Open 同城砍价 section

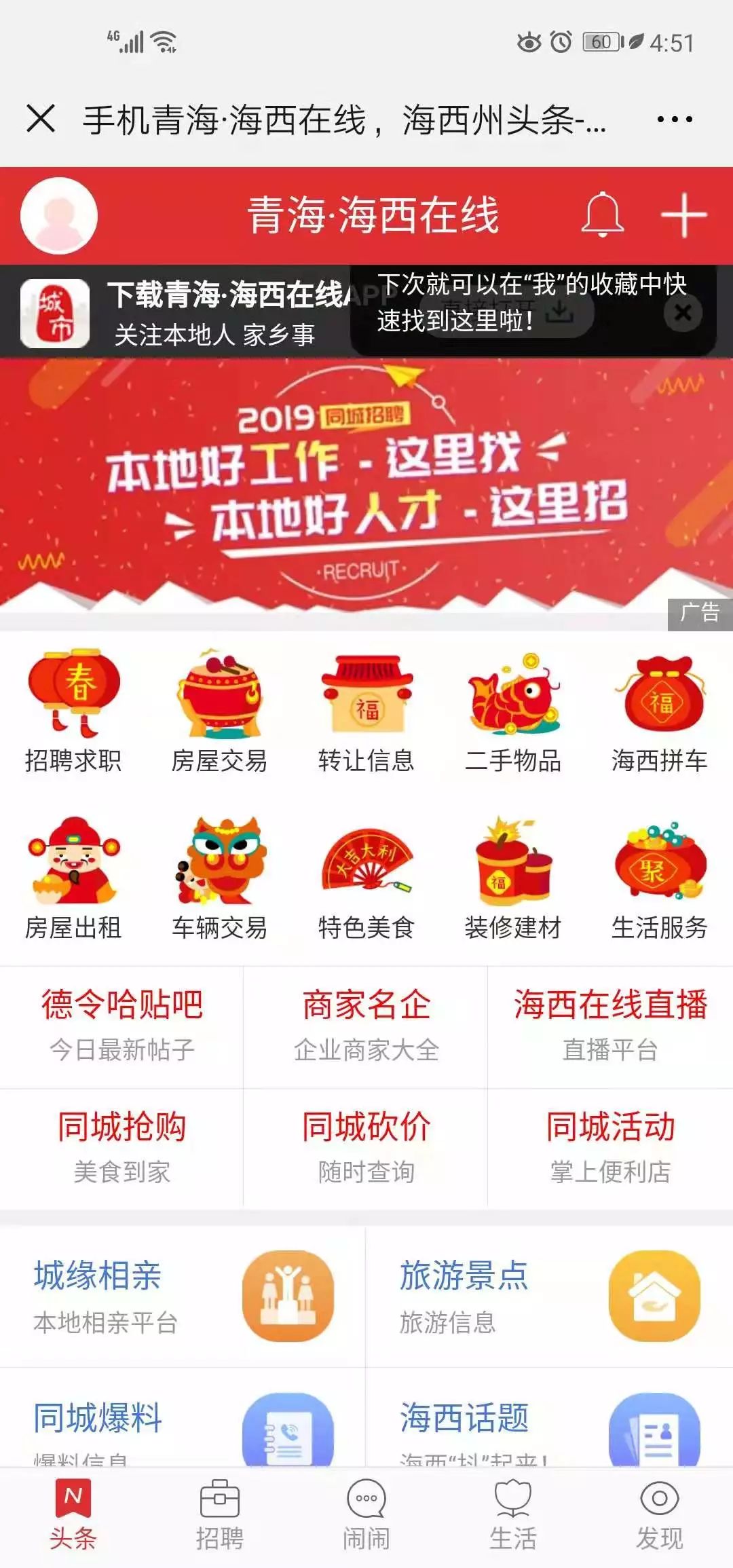click(x=366, y=1148)
